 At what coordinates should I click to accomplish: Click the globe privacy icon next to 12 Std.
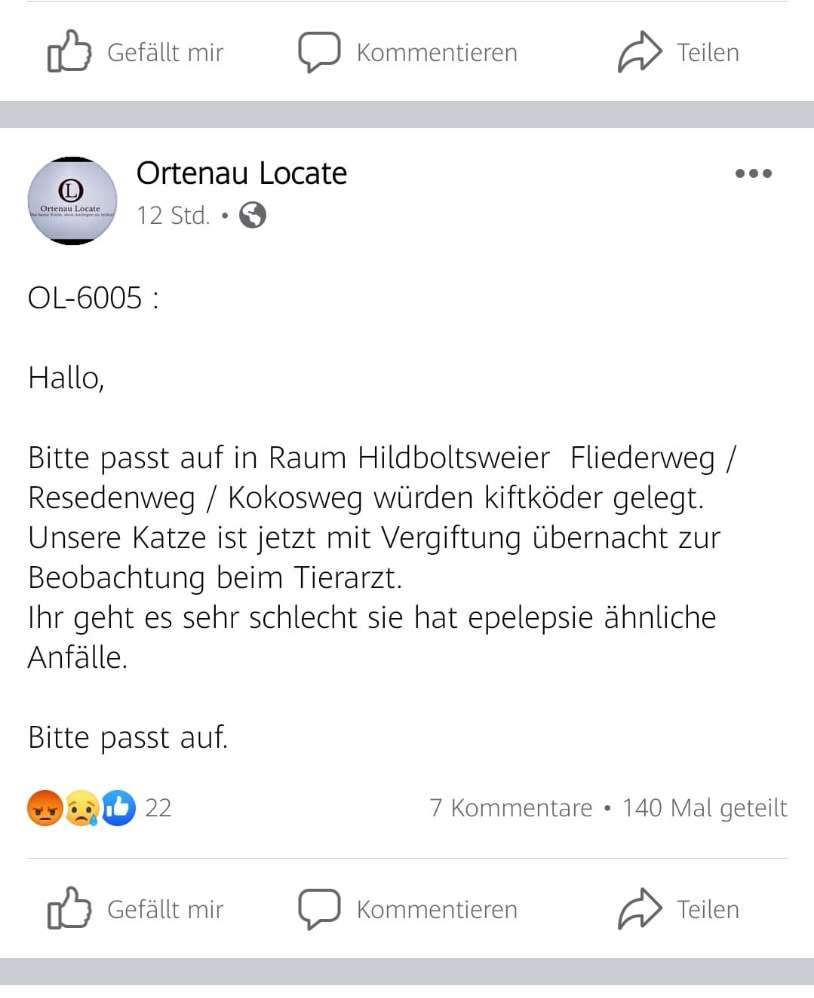tap(252, 214)
